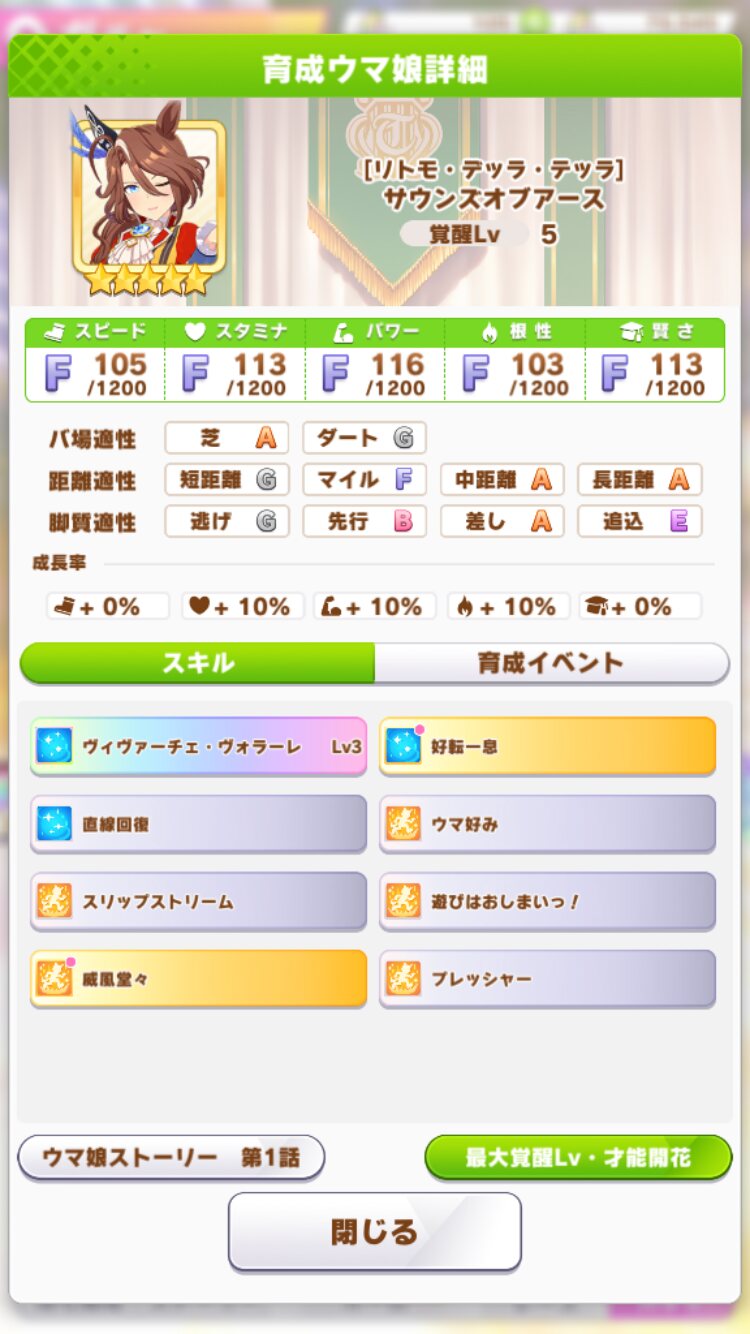750x1334 pixels.
Task: Select the スキル tab
Action: 198,663
